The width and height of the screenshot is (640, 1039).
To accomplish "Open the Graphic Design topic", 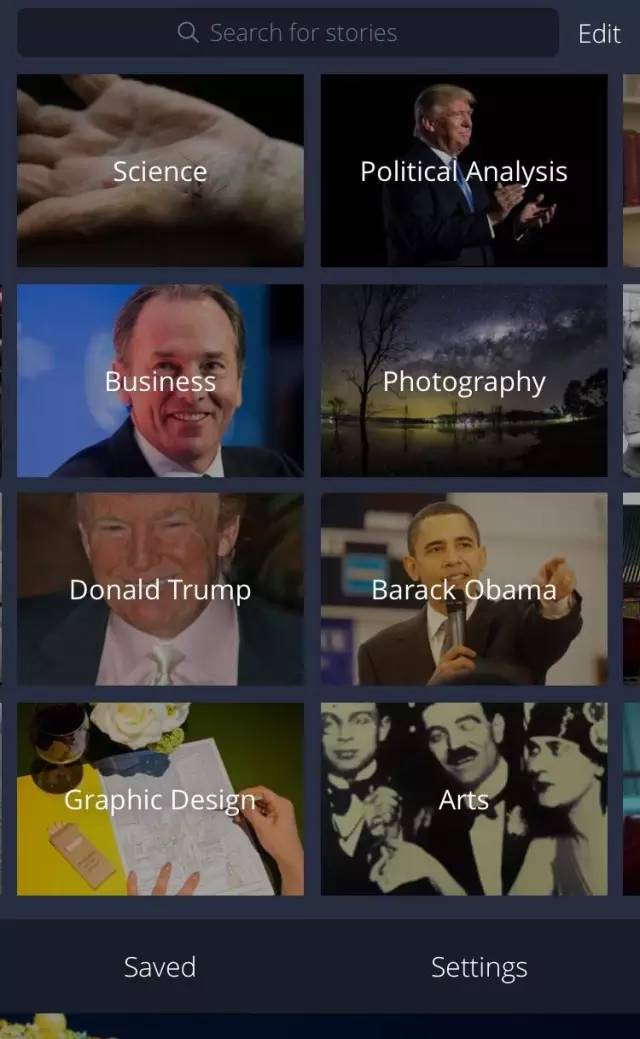I will point(160,799).
